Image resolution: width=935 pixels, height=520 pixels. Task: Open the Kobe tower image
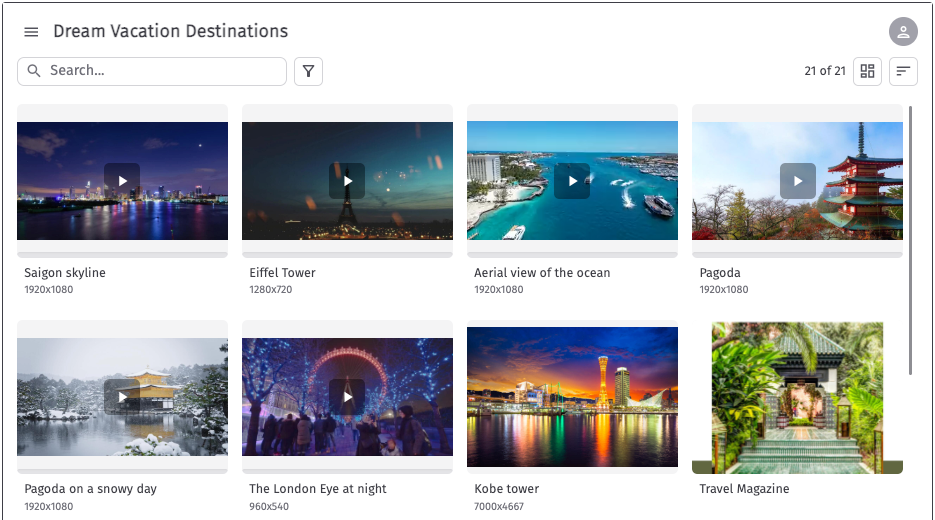(x=572, y=397)
